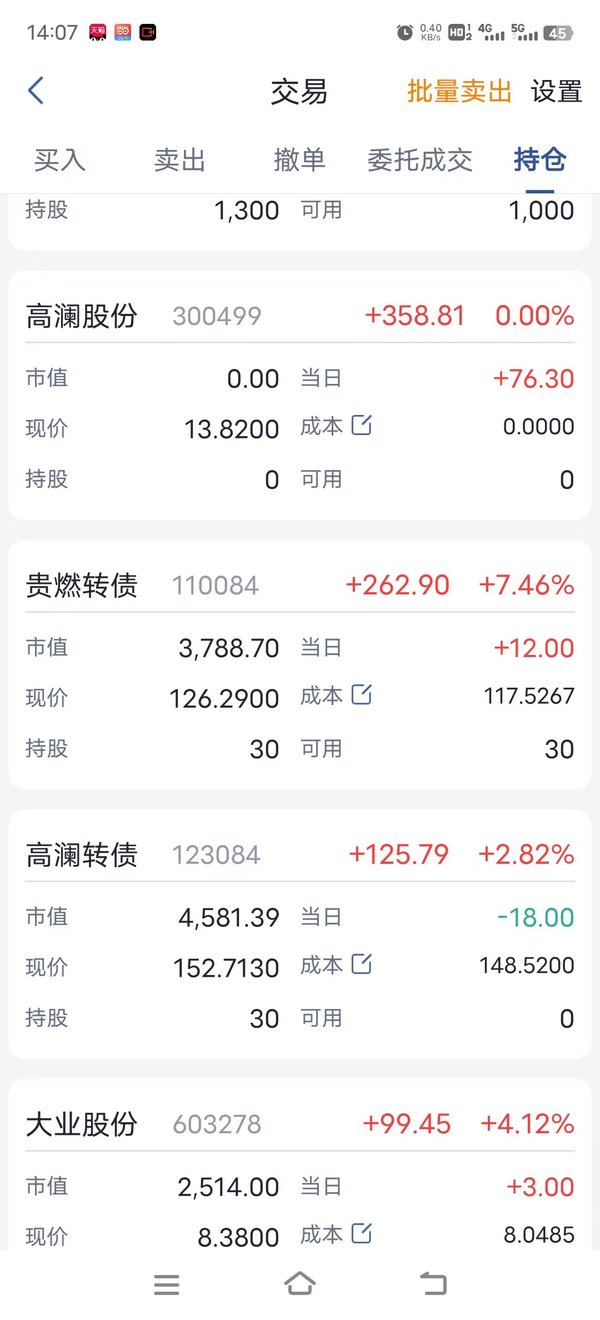Open the 贵燃转债 holding card

(300, 664)
